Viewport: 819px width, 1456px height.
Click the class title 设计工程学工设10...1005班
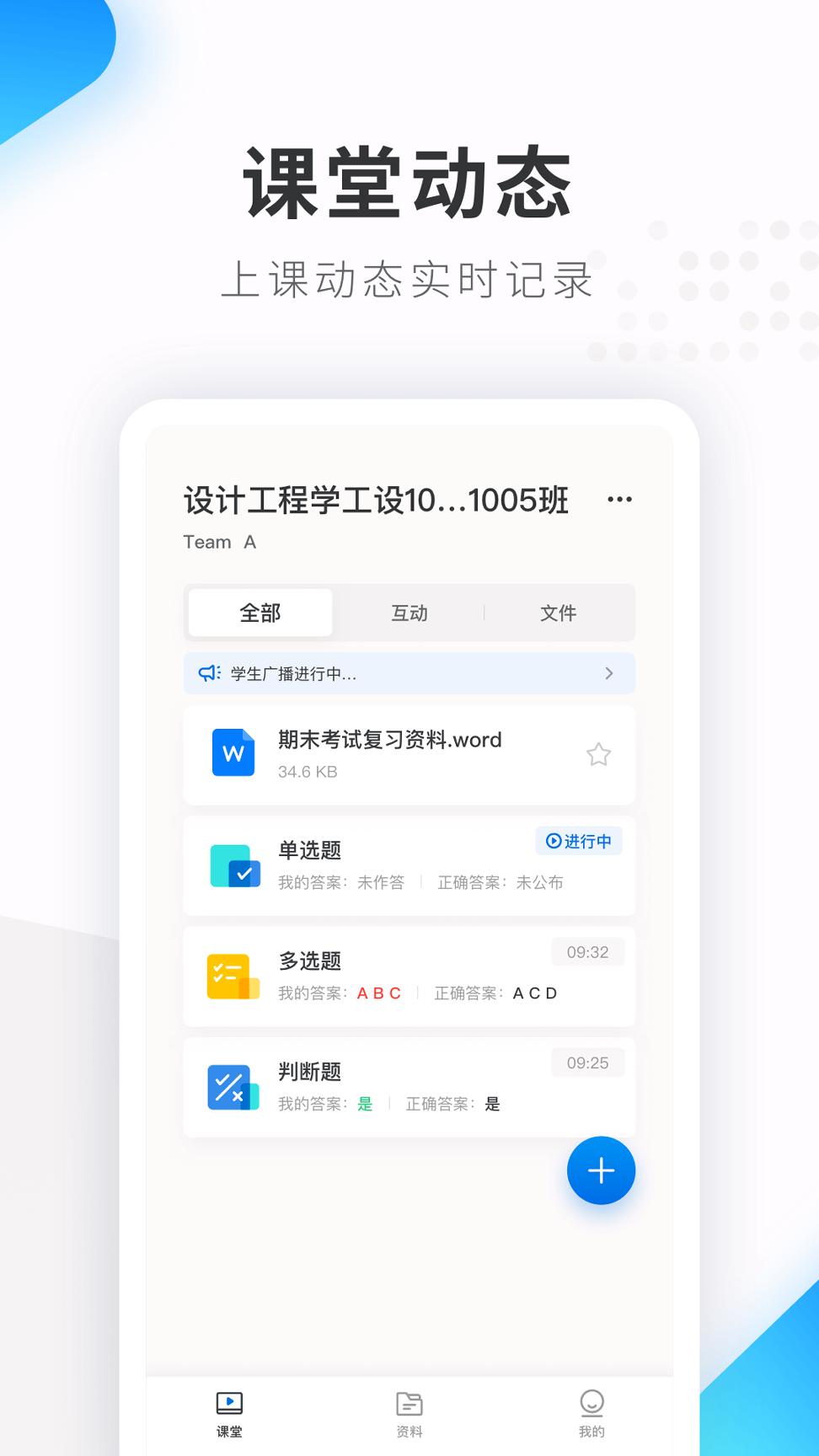tap(375, 500)
